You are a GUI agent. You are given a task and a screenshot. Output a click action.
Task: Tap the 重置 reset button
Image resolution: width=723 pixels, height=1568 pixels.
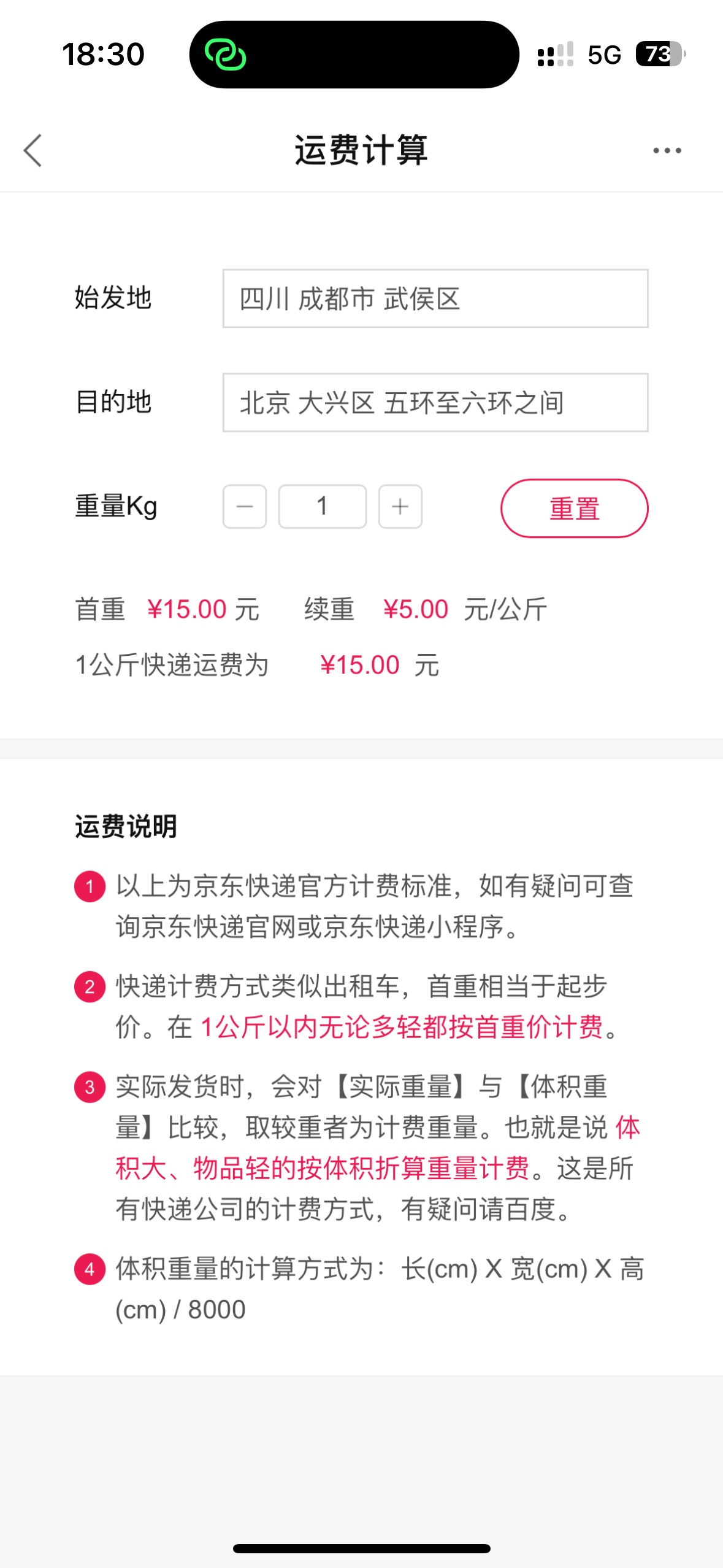pyautogui.click(x=575, y=509)
